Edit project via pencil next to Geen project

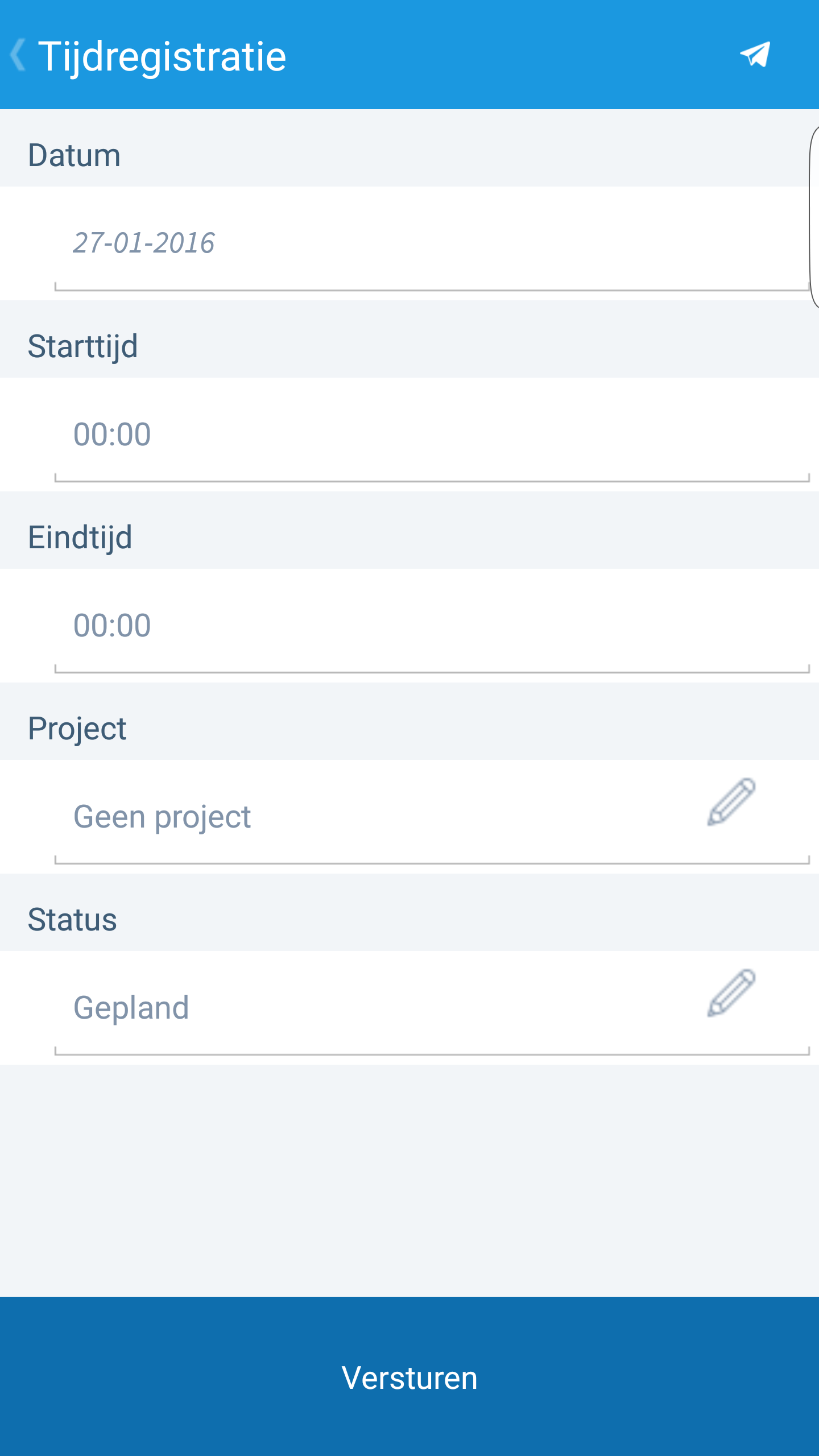(731, 802)
